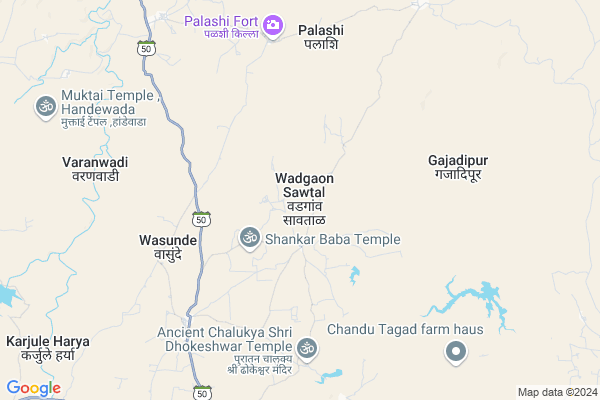
Task: View Ancient Chalukya Shri Dhokeshwar Temple marker
Action: point(308,348)
